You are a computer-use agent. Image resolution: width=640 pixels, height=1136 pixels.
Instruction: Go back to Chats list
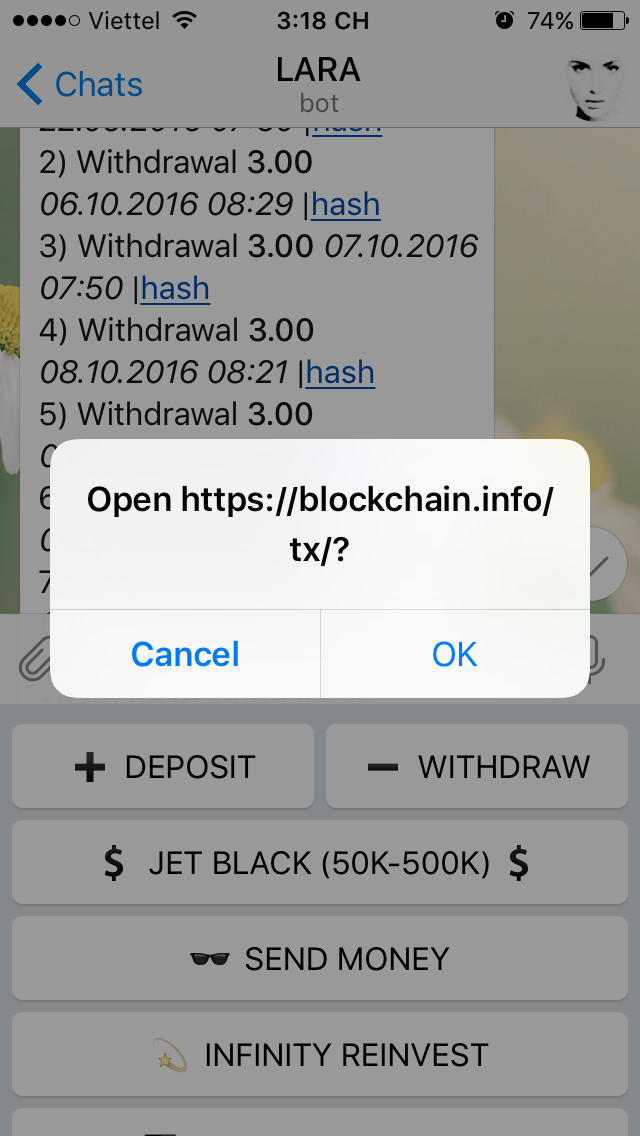80,85
